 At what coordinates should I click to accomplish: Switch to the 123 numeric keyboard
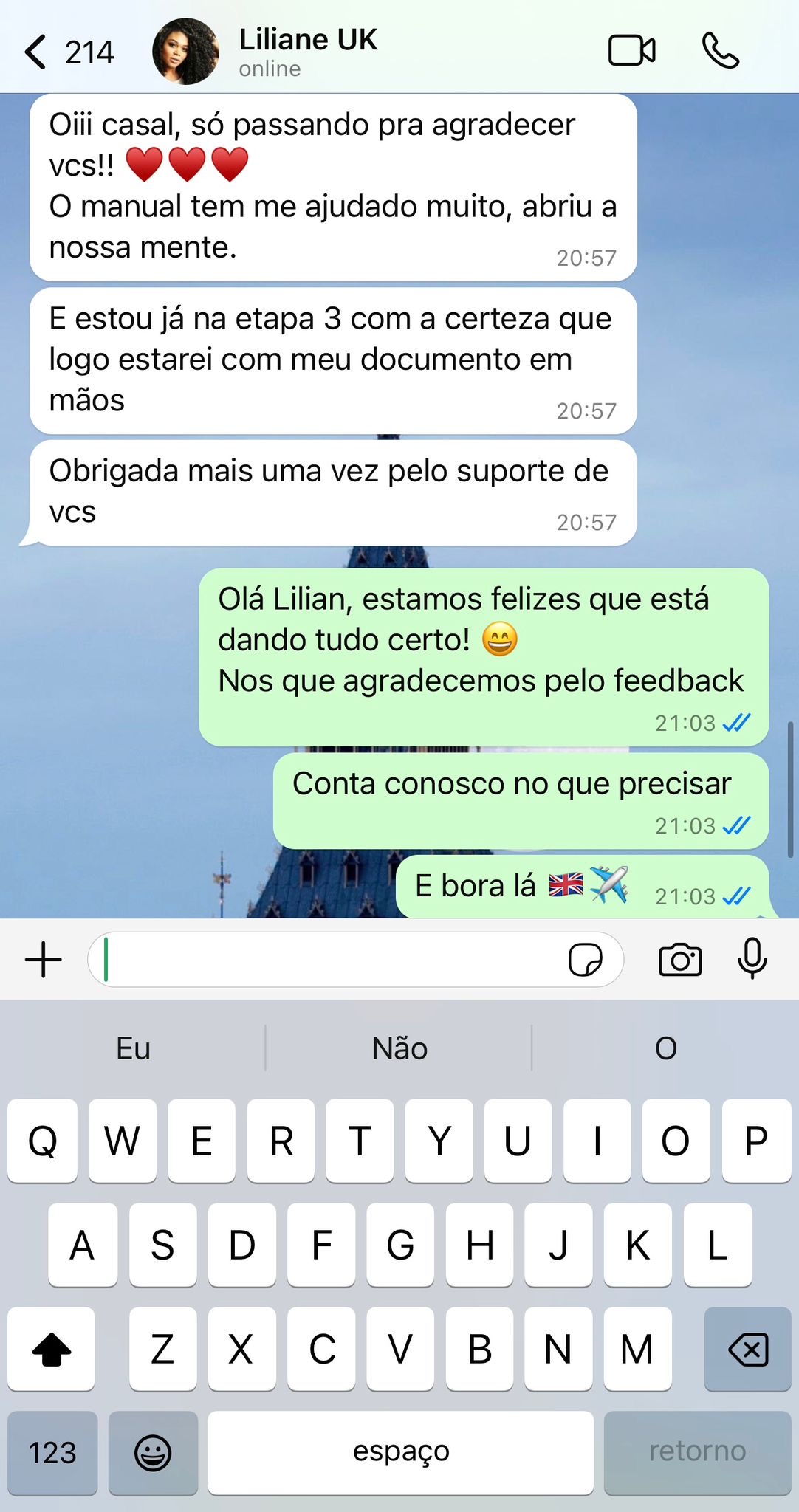52,1453
